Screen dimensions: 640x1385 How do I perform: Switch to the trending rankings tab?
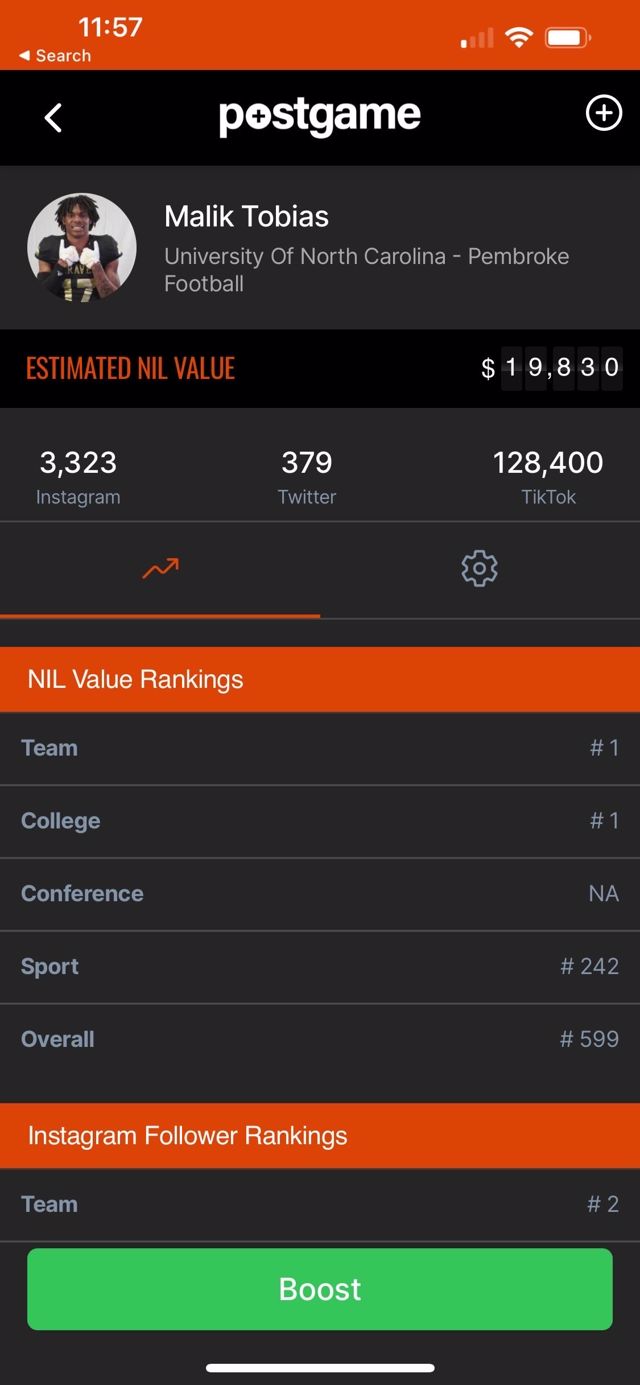[x=160, y=569]
